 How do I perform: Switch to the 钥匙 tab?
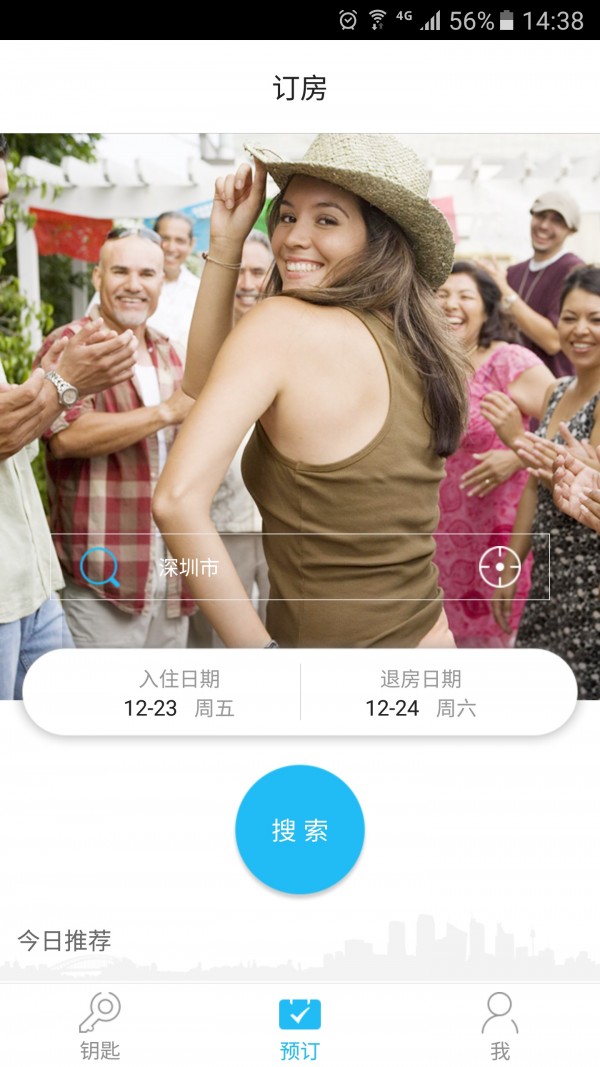pyautogui.click(x=100, y=1026)
